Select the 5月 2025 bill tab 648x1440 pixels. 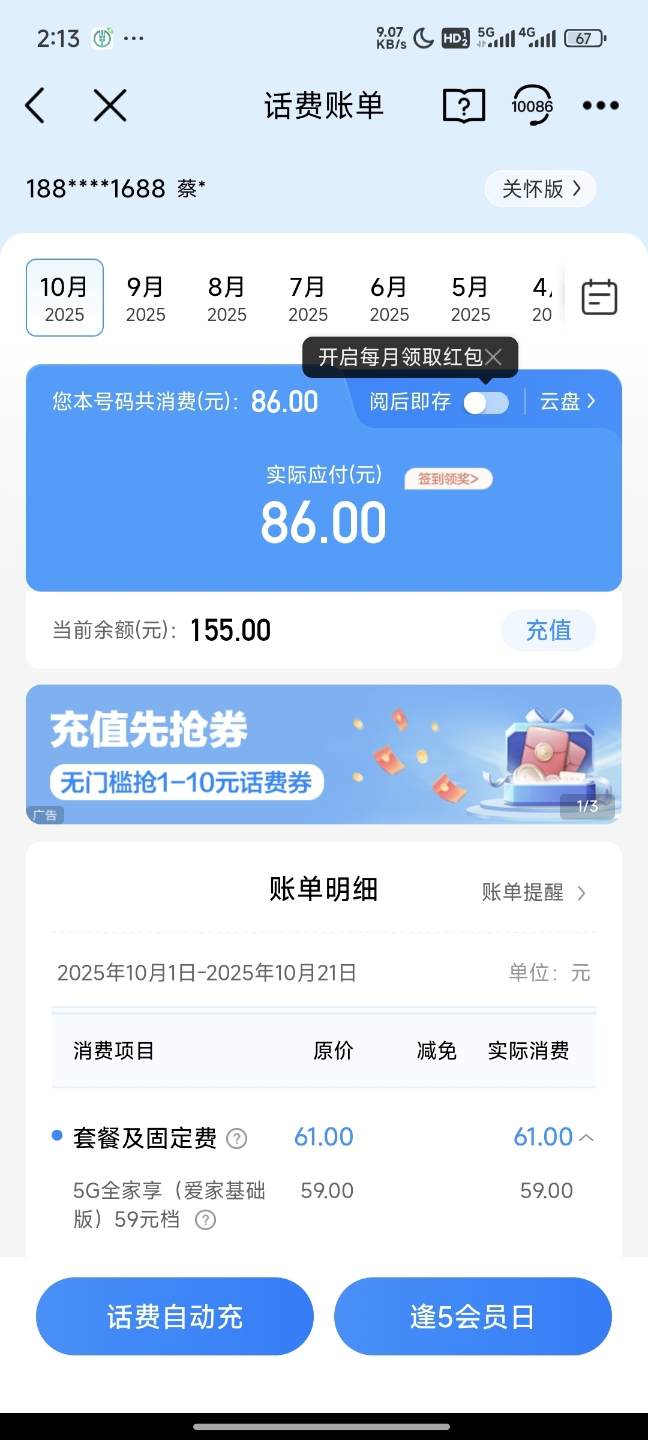click(x=470, y=298)
